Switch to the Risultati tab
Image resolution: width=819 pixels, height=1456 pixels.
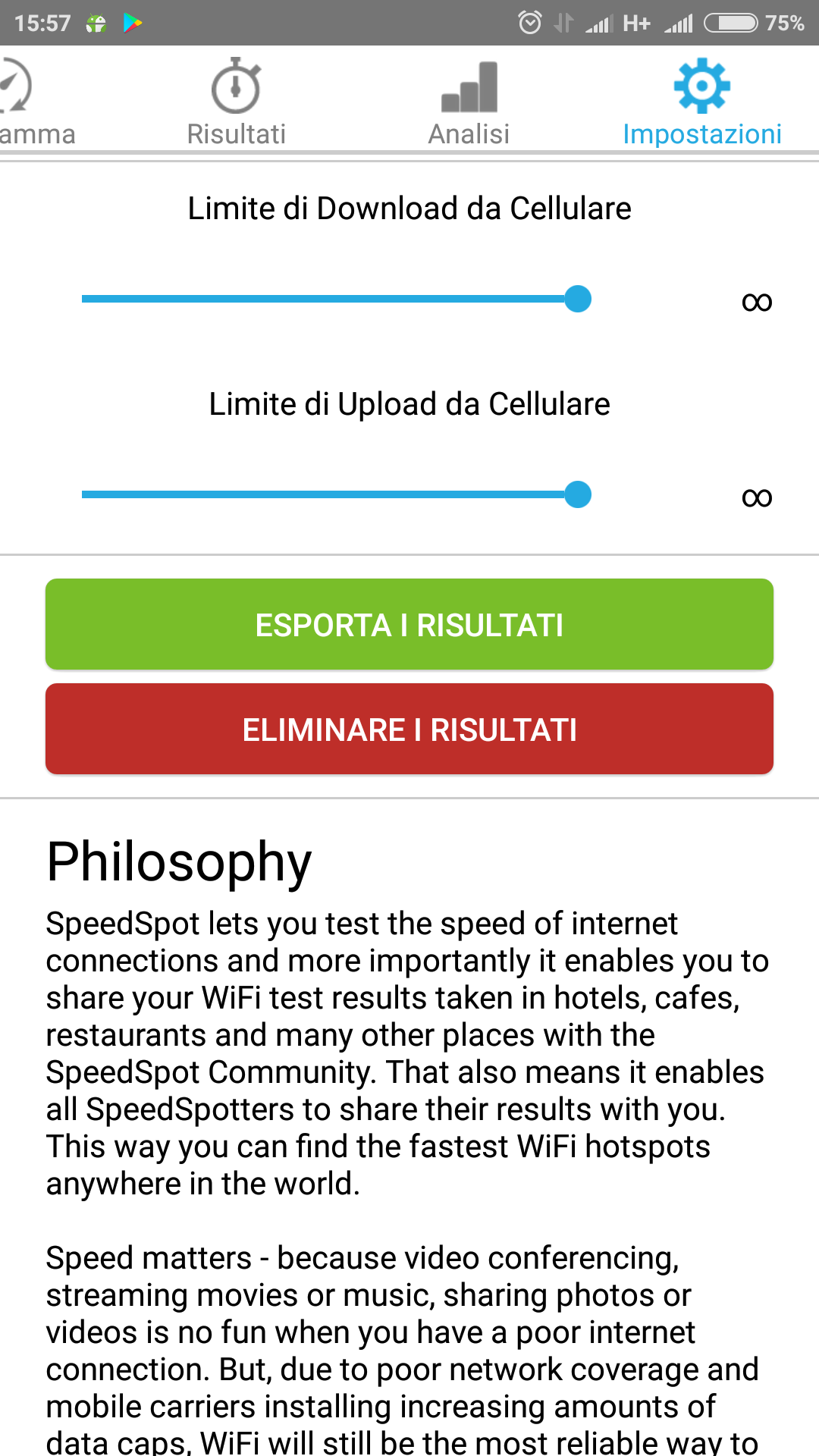[236, 102]
